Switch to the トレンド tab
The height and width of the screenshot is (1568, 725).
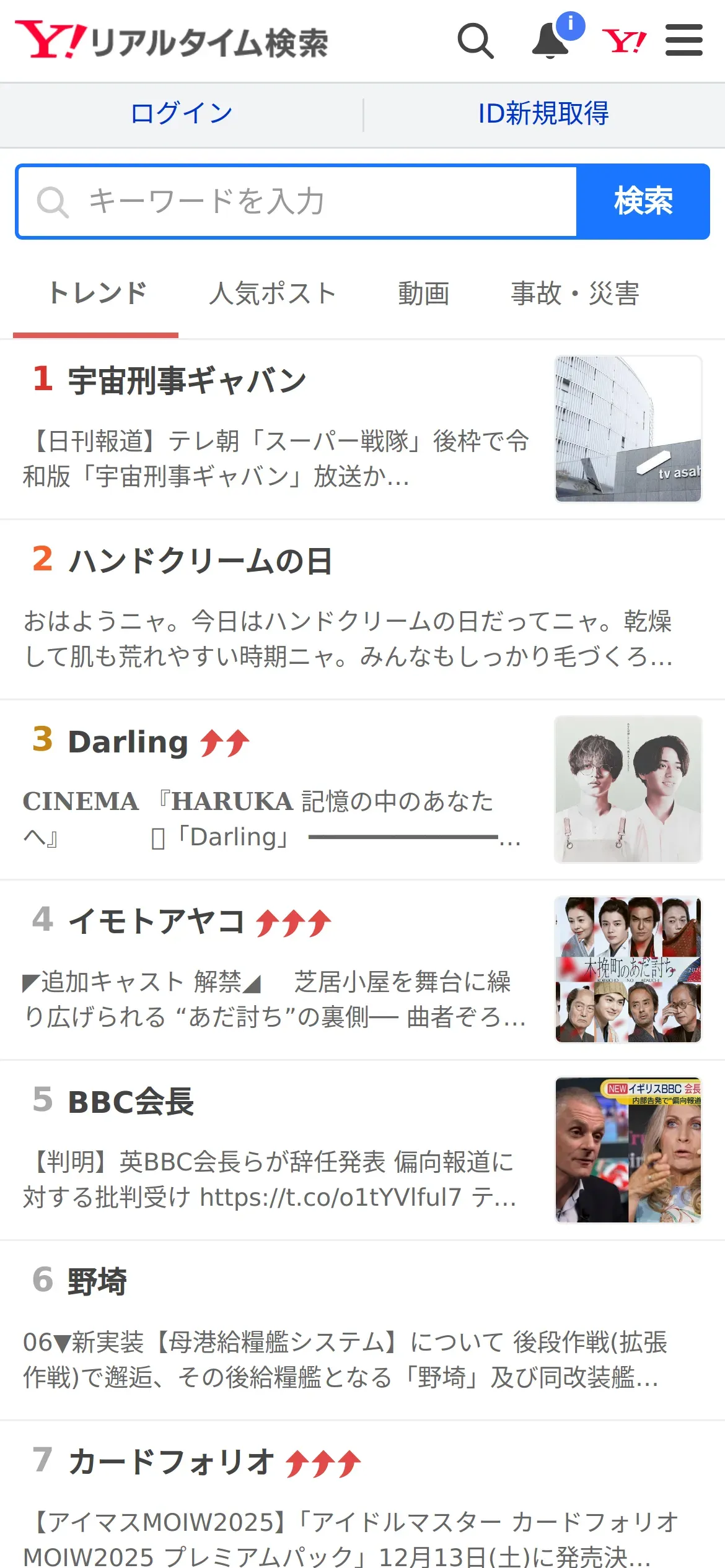[x=97, y=294]
